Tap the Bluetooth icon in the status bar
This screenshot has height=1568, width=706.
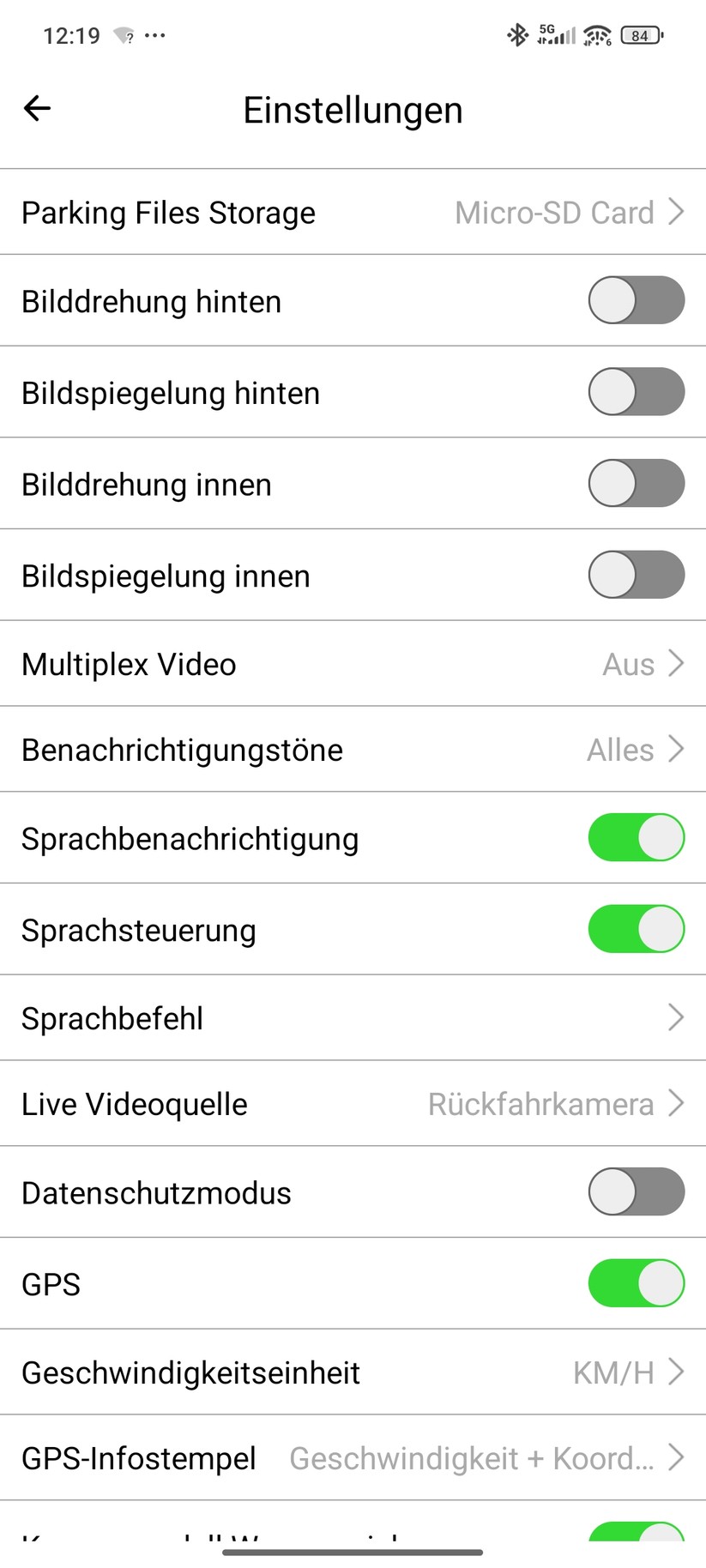point(517,35)
